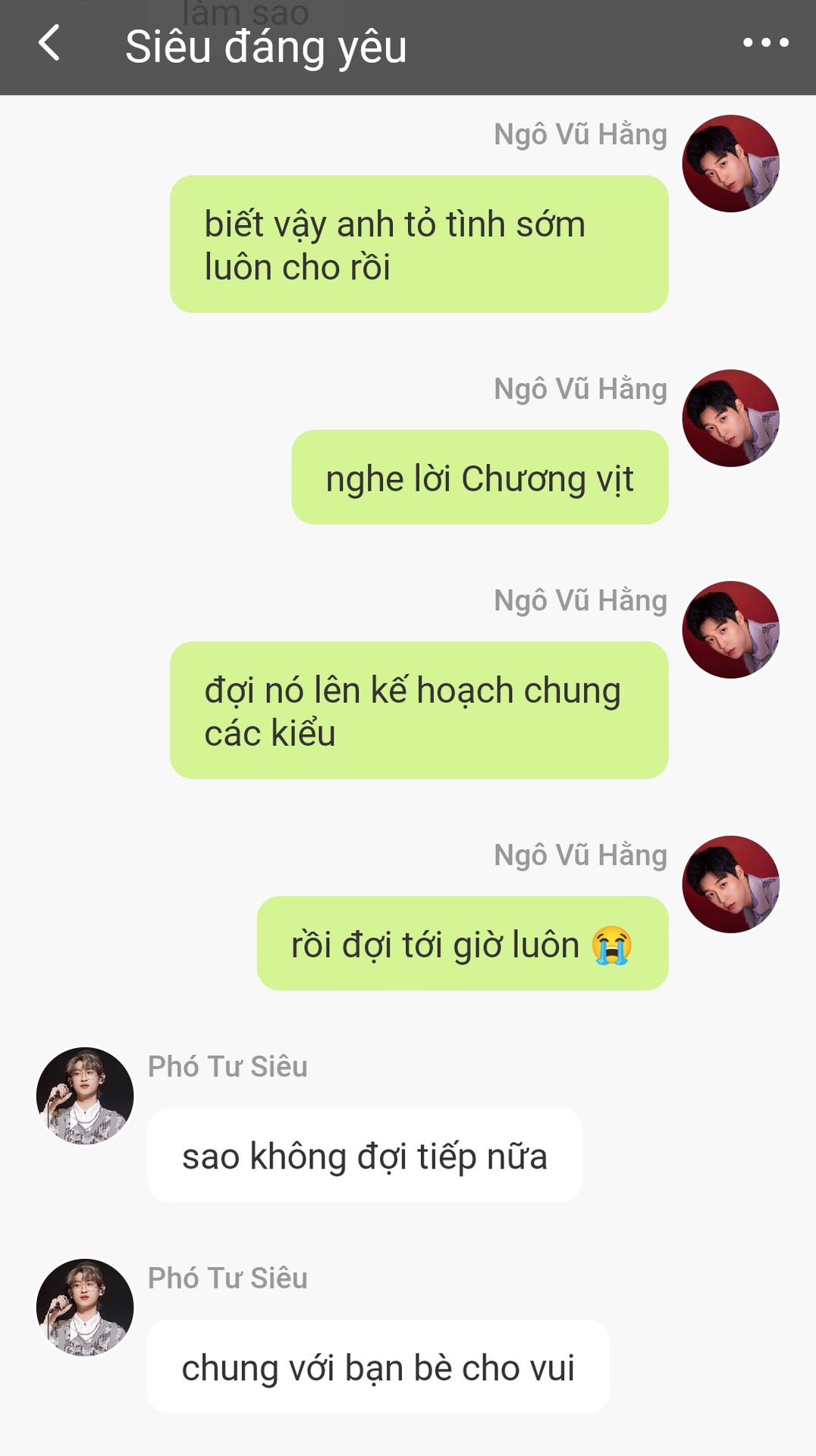Open the three-dot overflow menu

[765, 43]
